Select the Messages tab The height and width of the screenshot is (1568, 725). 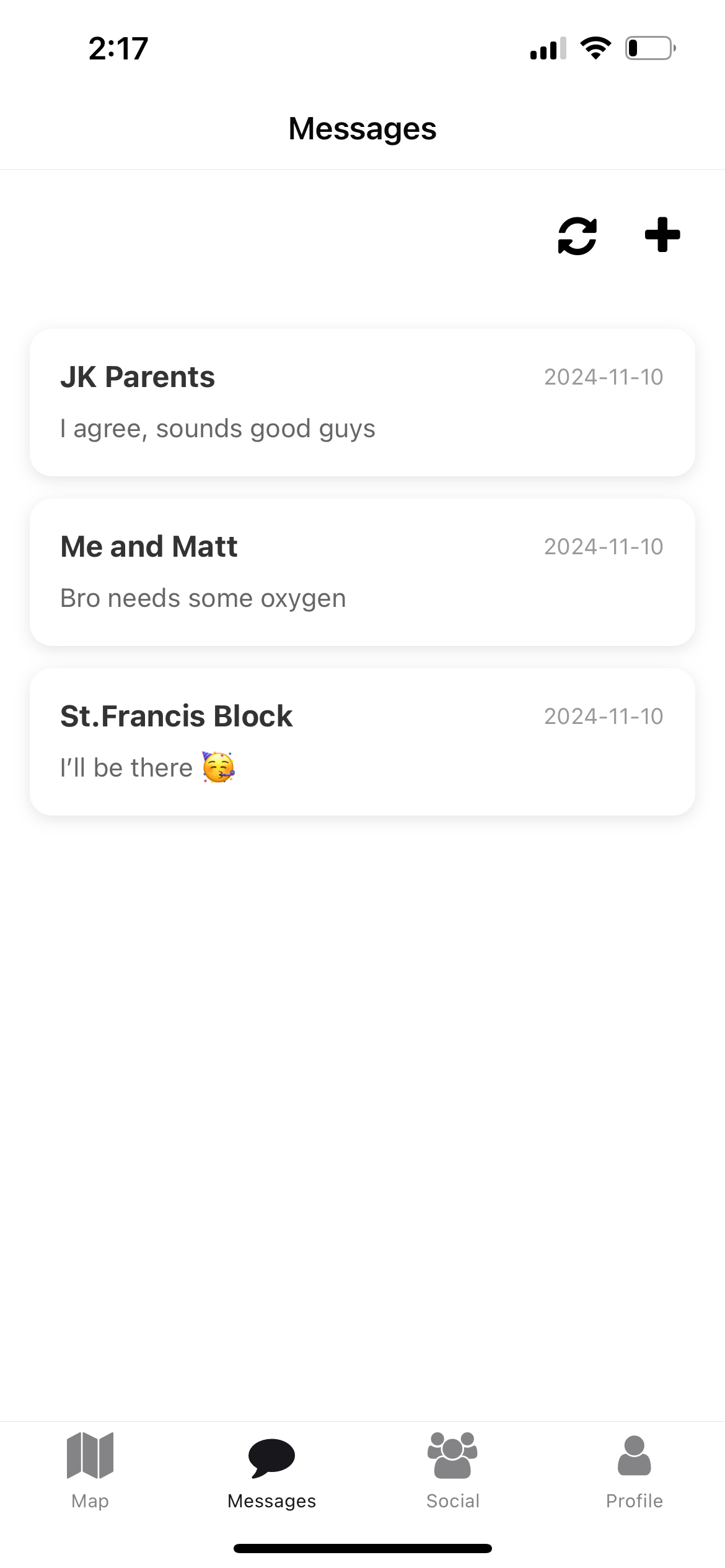pos(271,1470)
